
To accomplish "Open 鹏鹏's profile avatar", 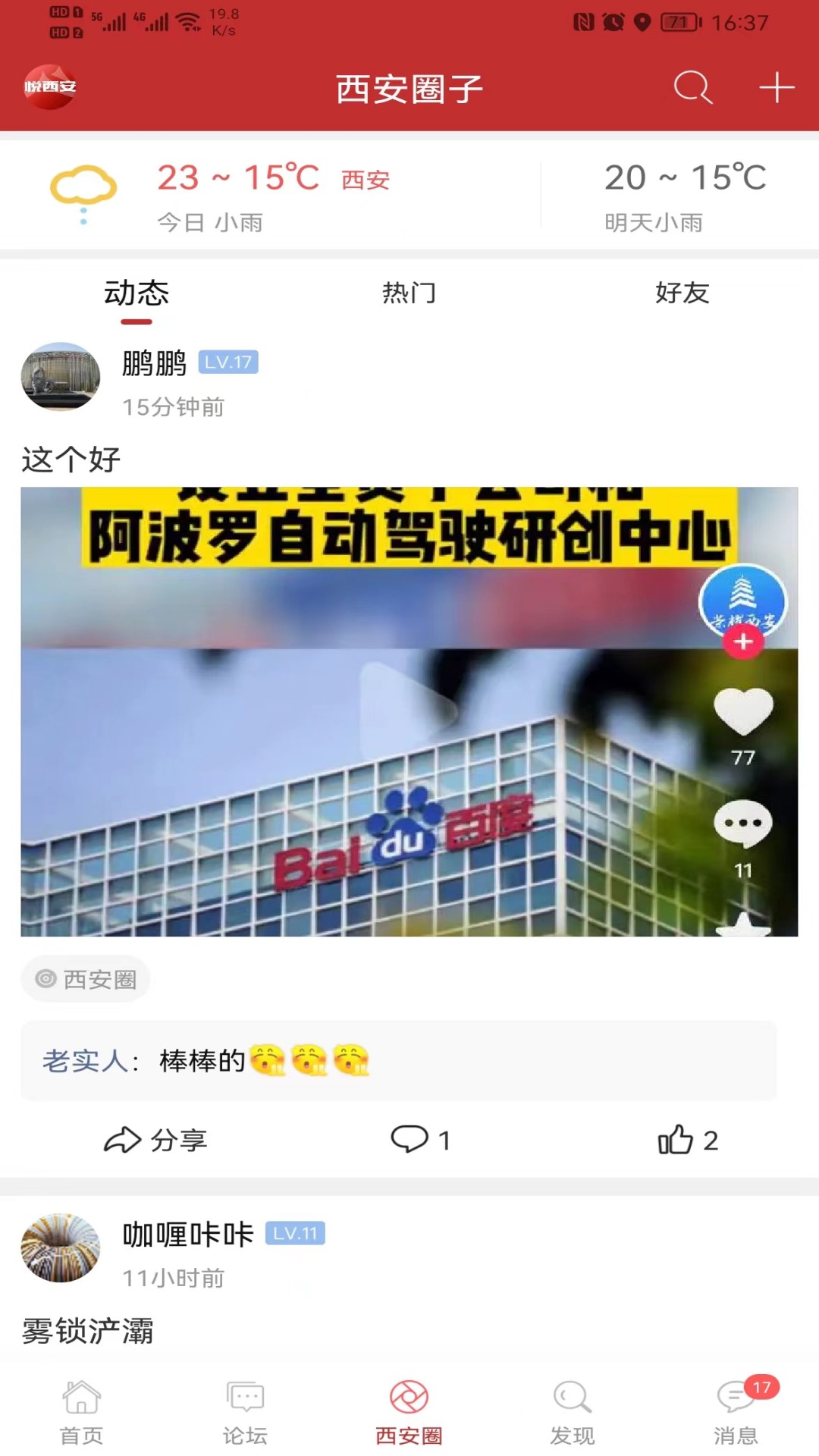I will pos(61,377).
